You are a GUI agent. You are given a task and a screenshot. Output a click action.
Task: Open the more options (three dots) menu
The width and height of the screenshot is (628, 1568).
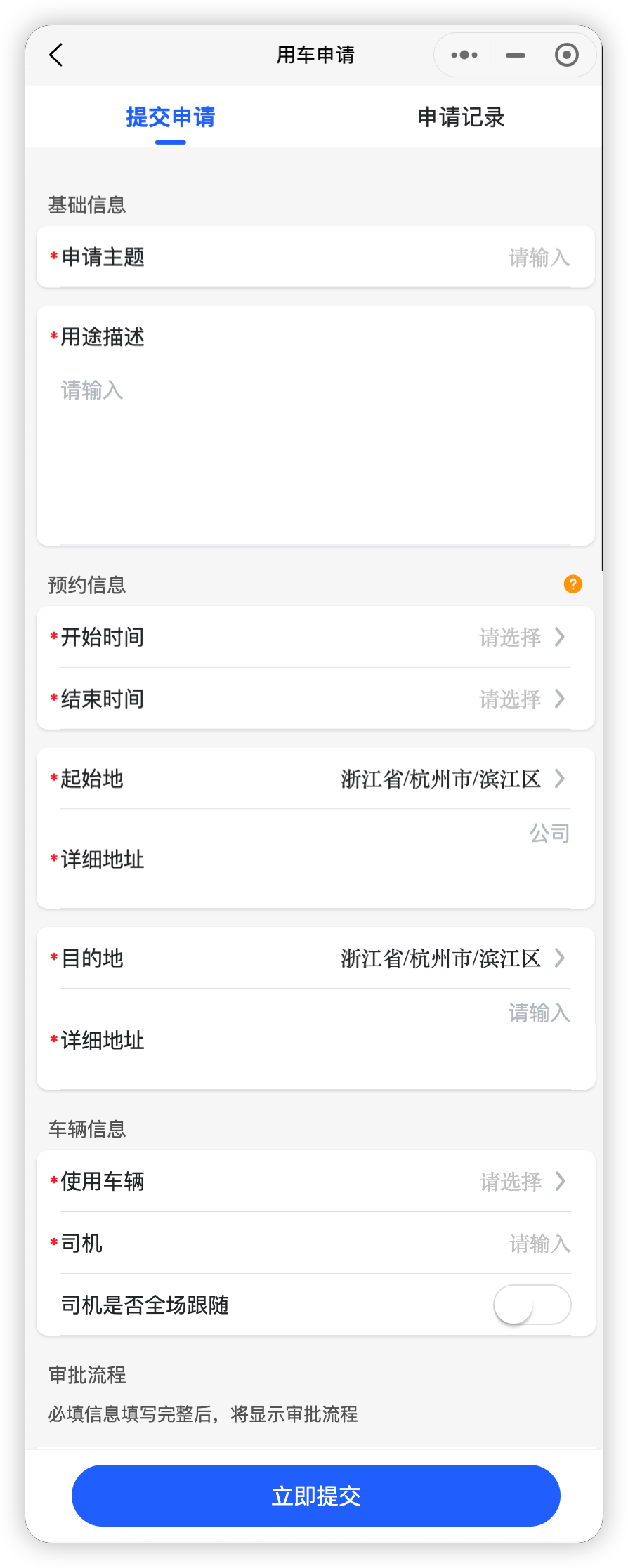[x=462, y=54]
